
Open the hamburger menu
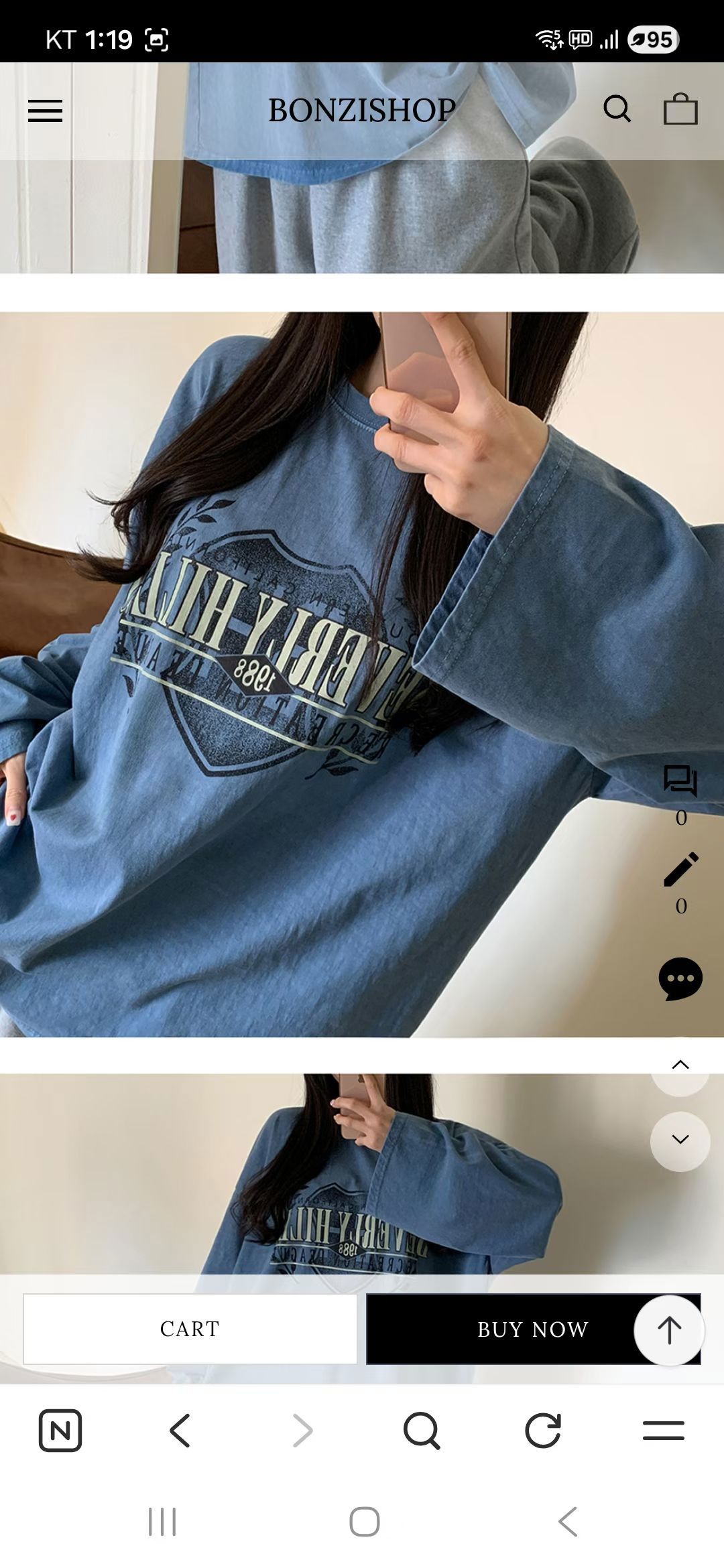pyautogui.click(x=45, y=111)
